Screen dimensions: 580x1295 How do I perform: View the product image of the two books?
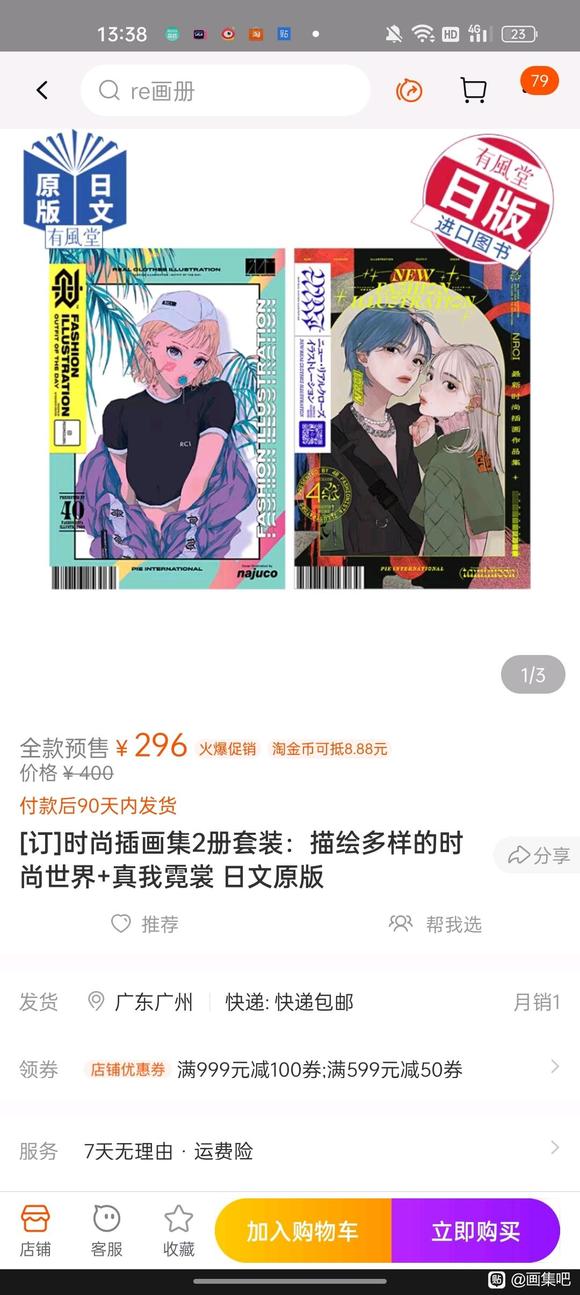(290, 400)
